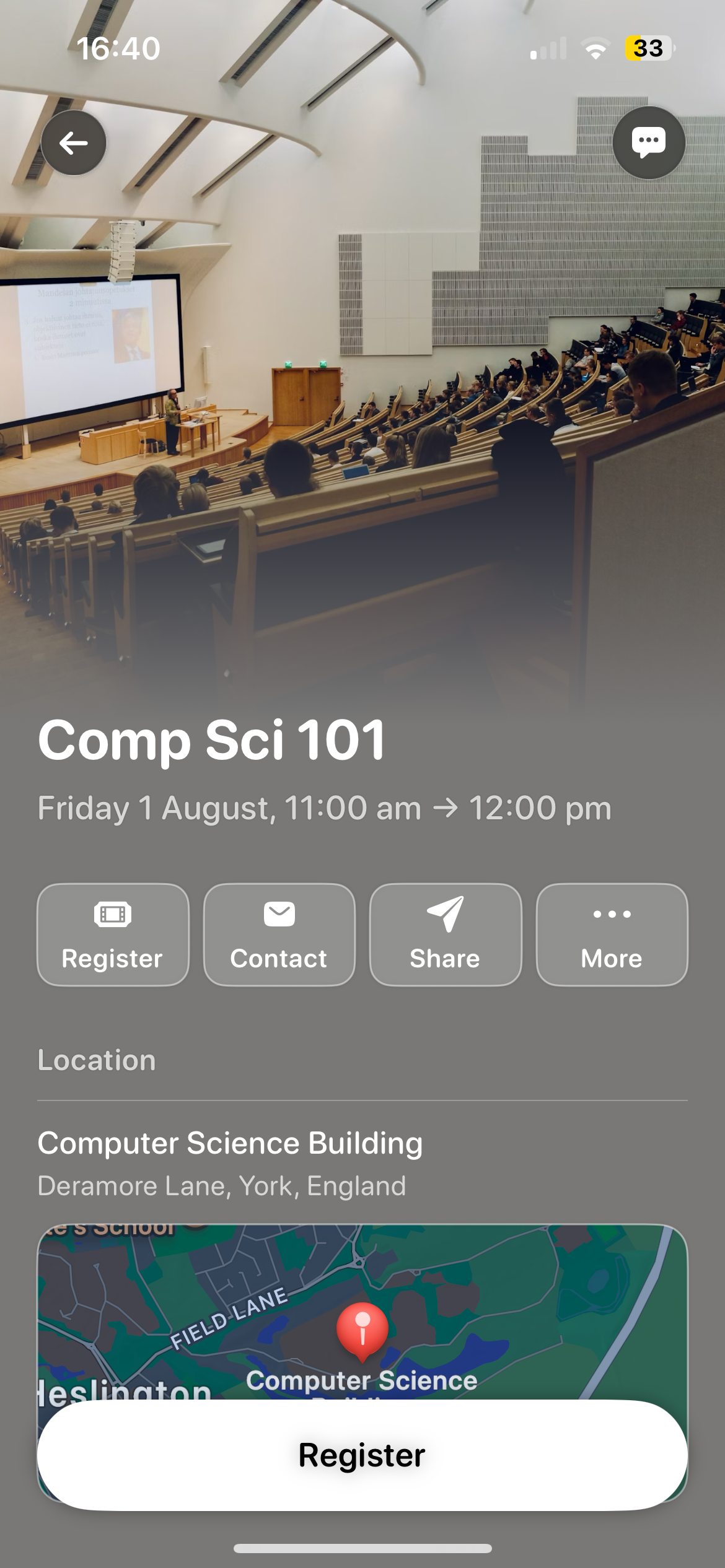Tap the Register tile with ticket icon
The height and width of the screenshot is (1568, 725).
(113, 934)
